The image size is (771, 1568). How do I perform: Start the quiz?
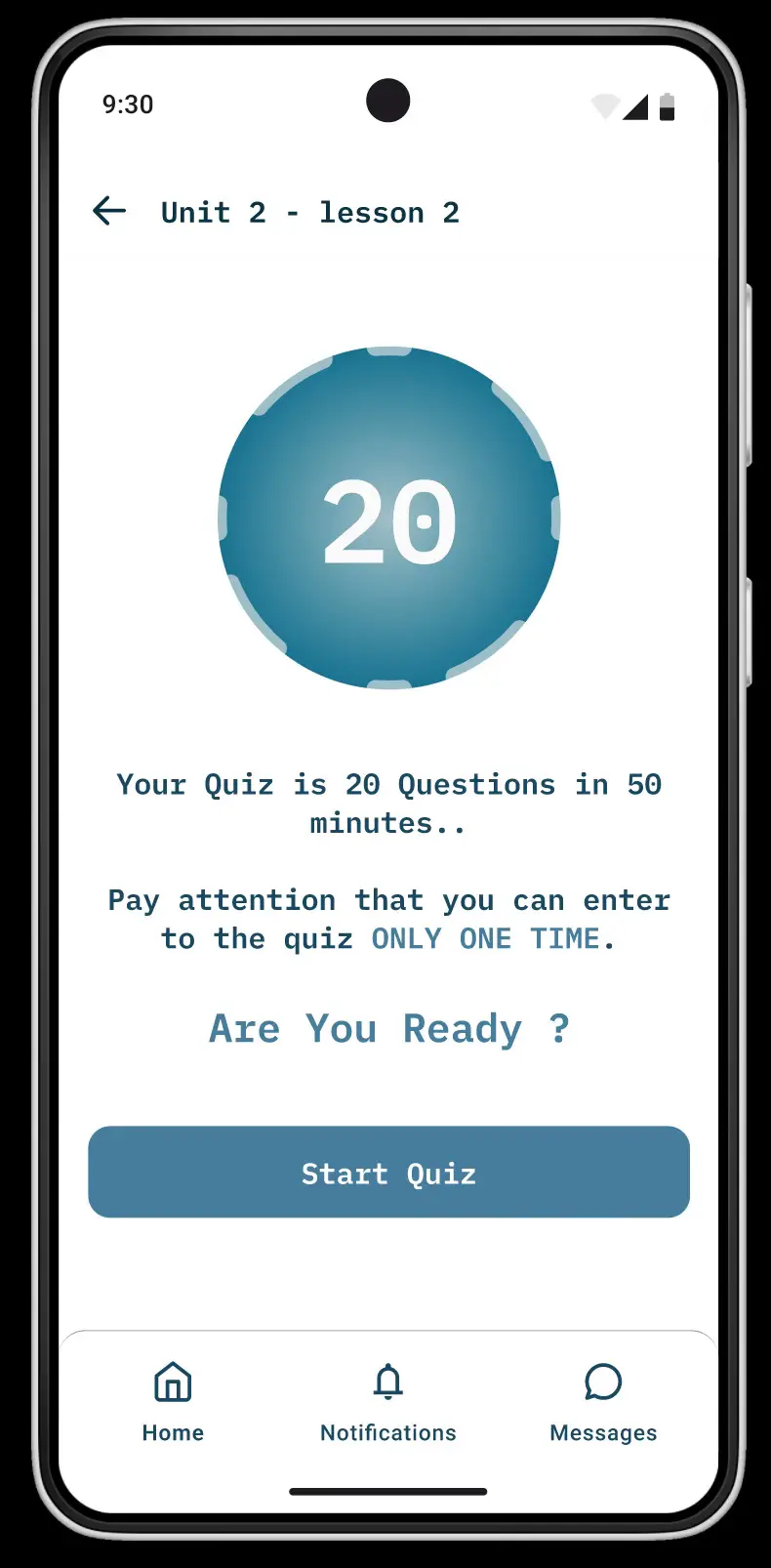click(388, 1172)
